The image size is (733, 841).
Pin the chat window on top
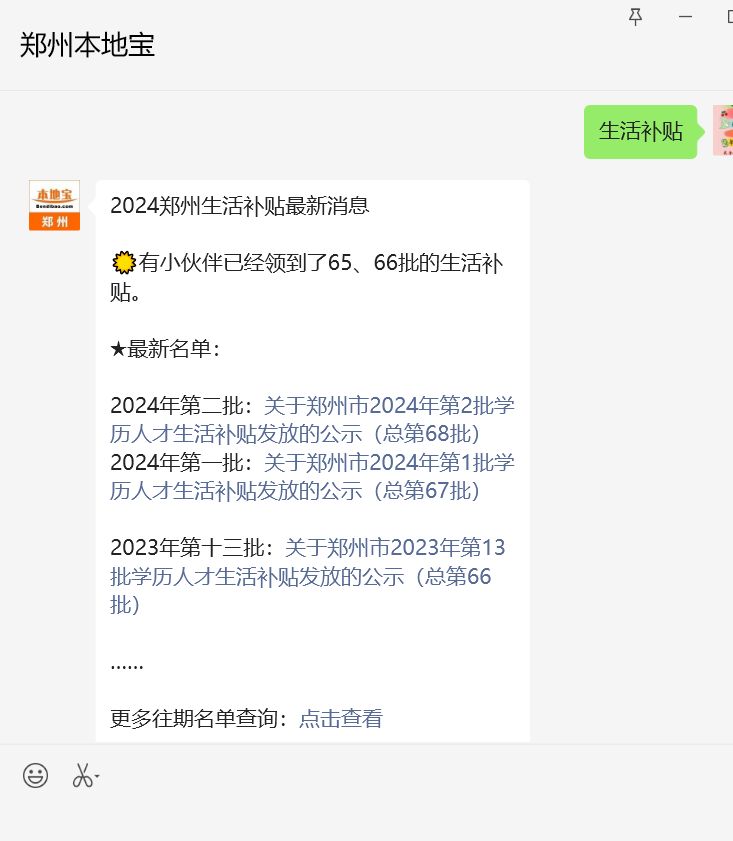click(635, 17)
